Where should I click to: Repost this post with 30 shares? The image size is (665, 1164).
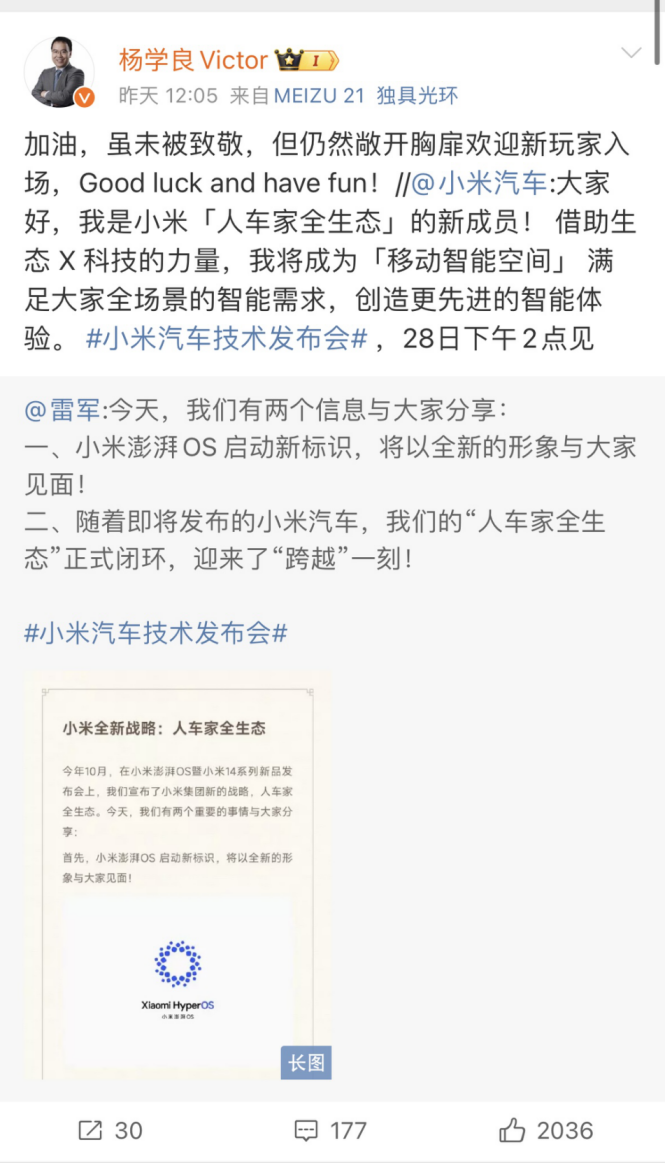[x=110, y=1130]
